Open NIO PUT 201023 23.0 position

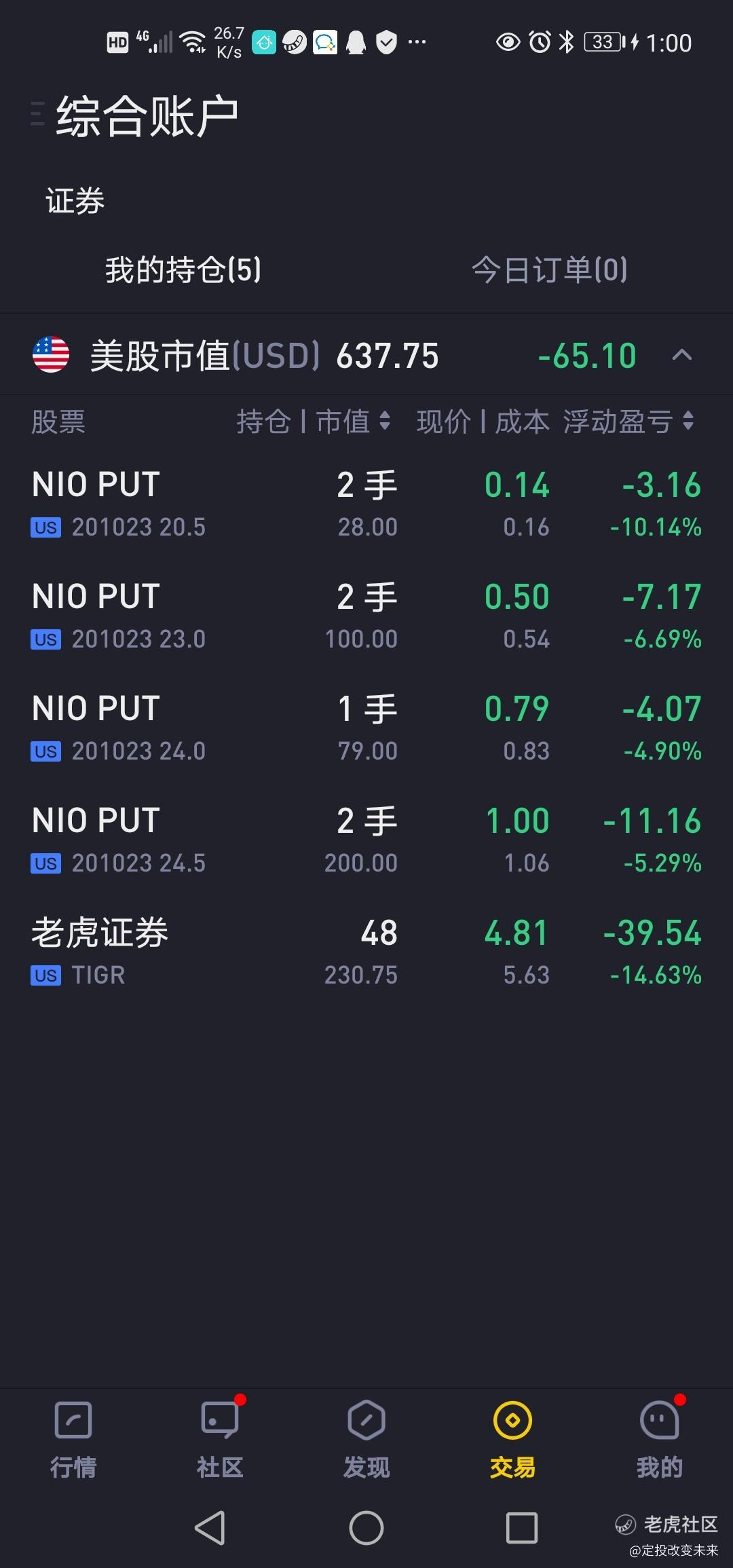pyautogui.click(x=366, y=616)
